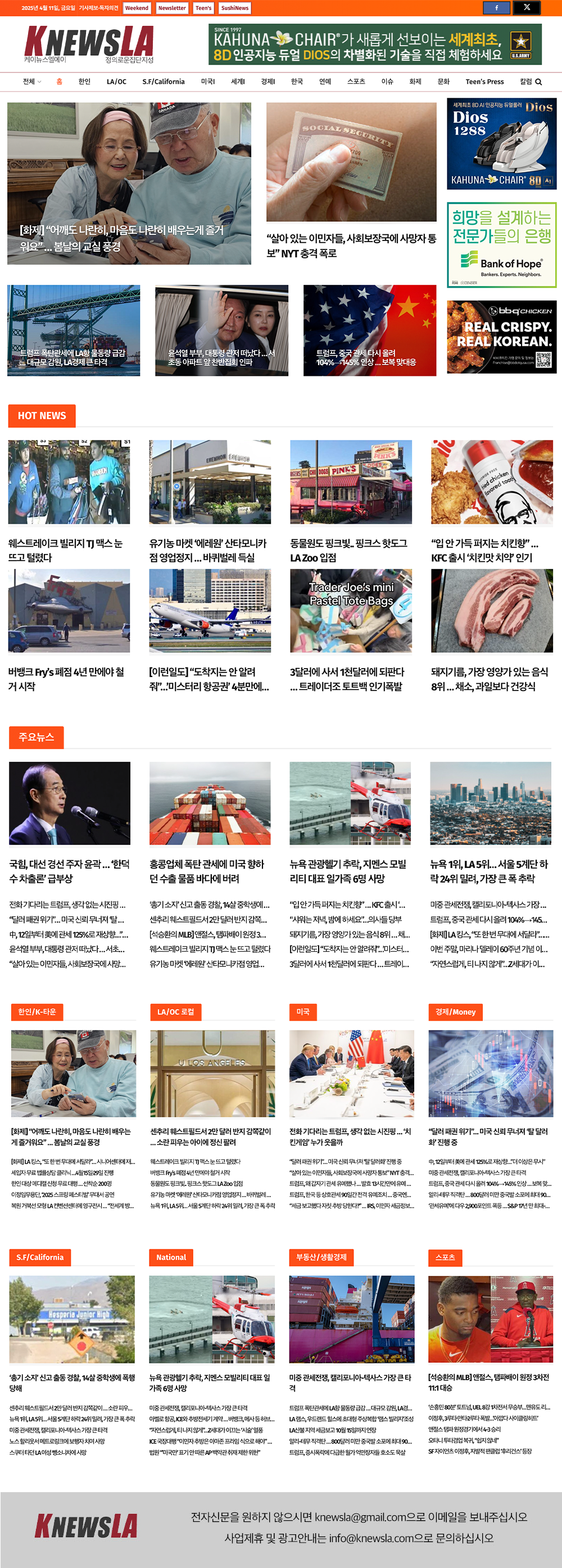The width and height of the screenshot is (562, 1568).
Task: Open the KFC 치킨맛 치약 article
Action: tap(484, 549)
